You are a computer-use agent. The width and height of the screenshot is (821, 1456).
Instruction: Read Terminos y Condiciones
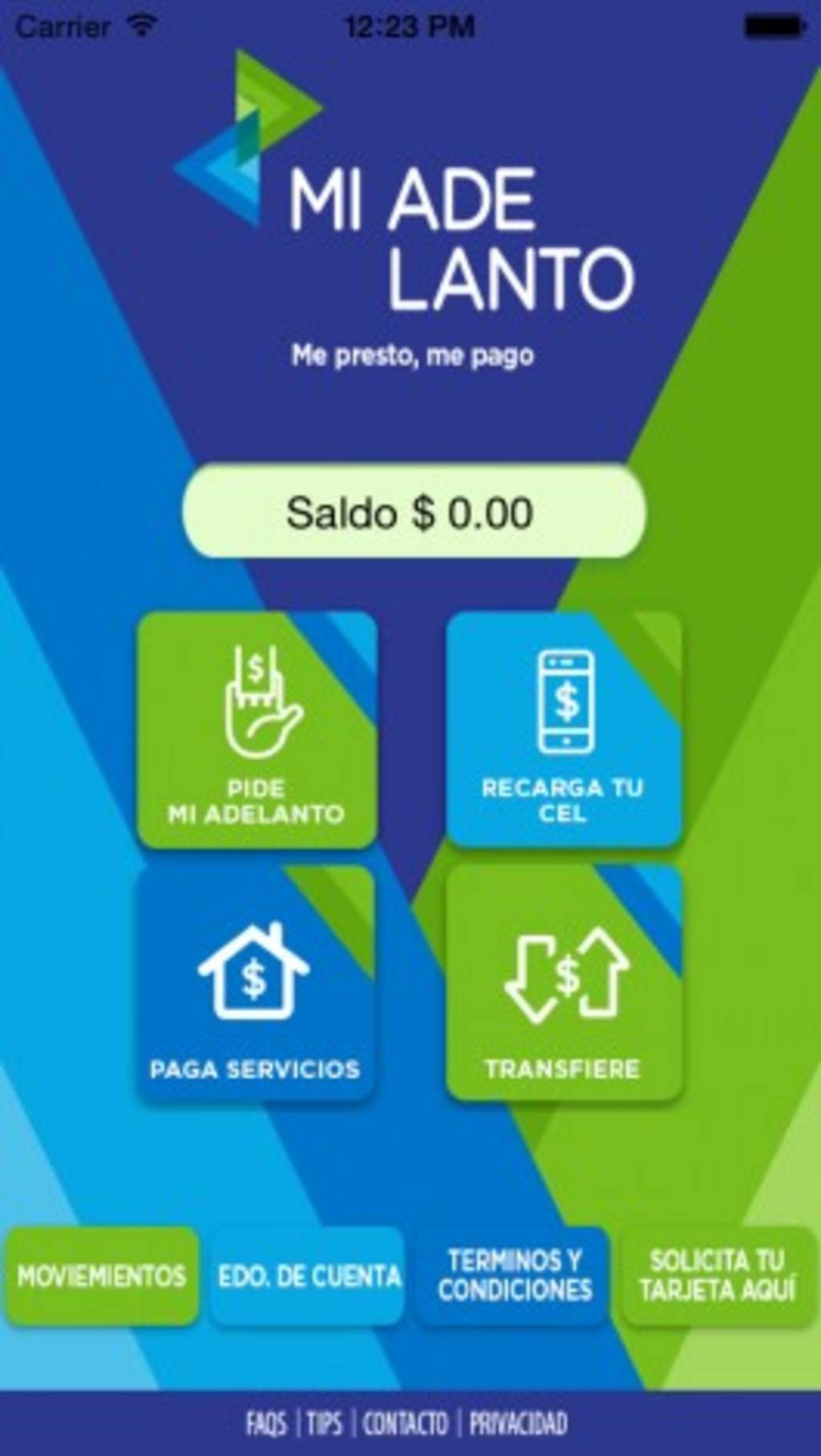point(514,1276)
